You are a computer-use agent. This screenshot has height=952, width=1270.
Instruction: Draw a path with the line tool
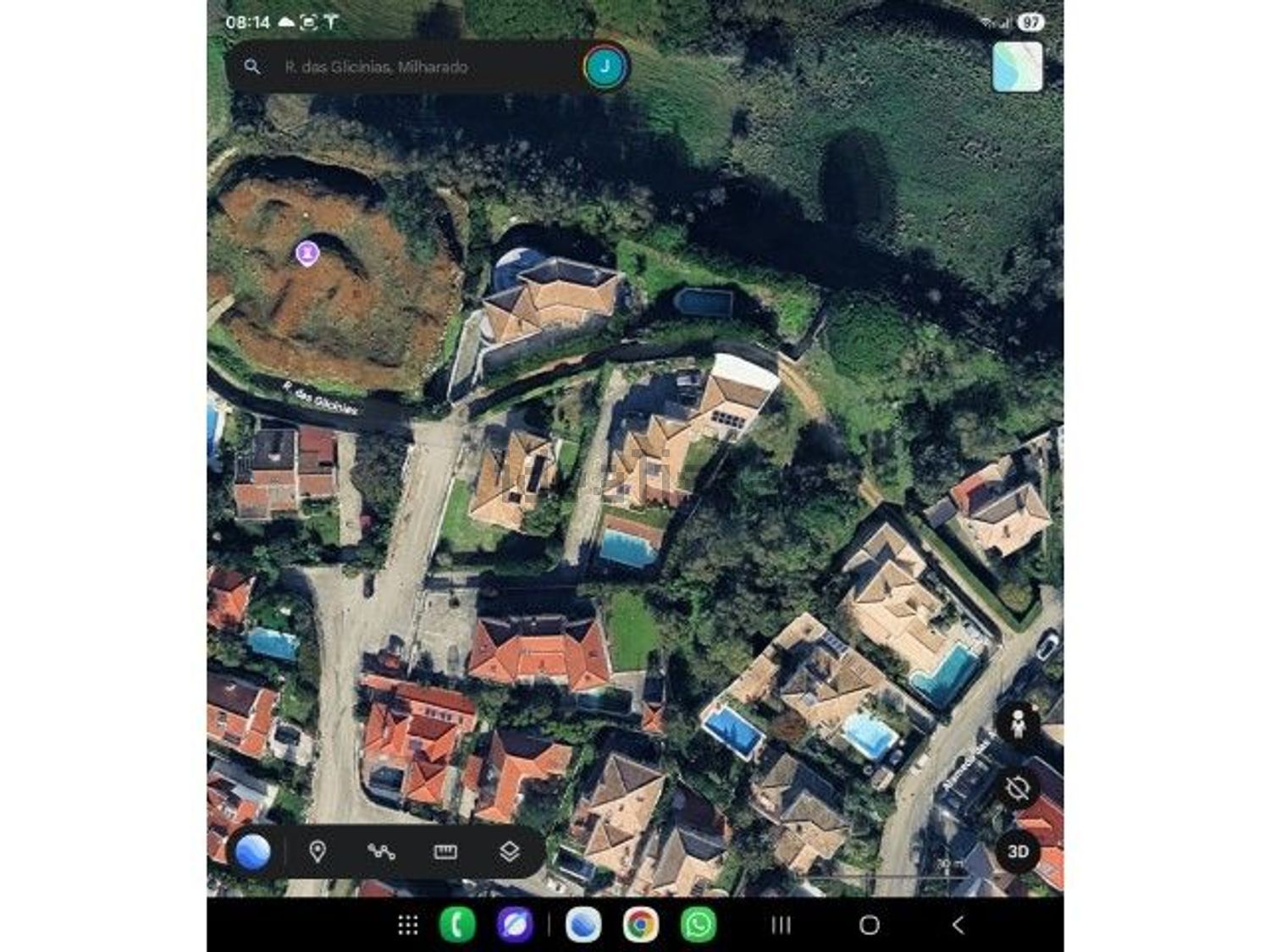[x=381, y=851]
